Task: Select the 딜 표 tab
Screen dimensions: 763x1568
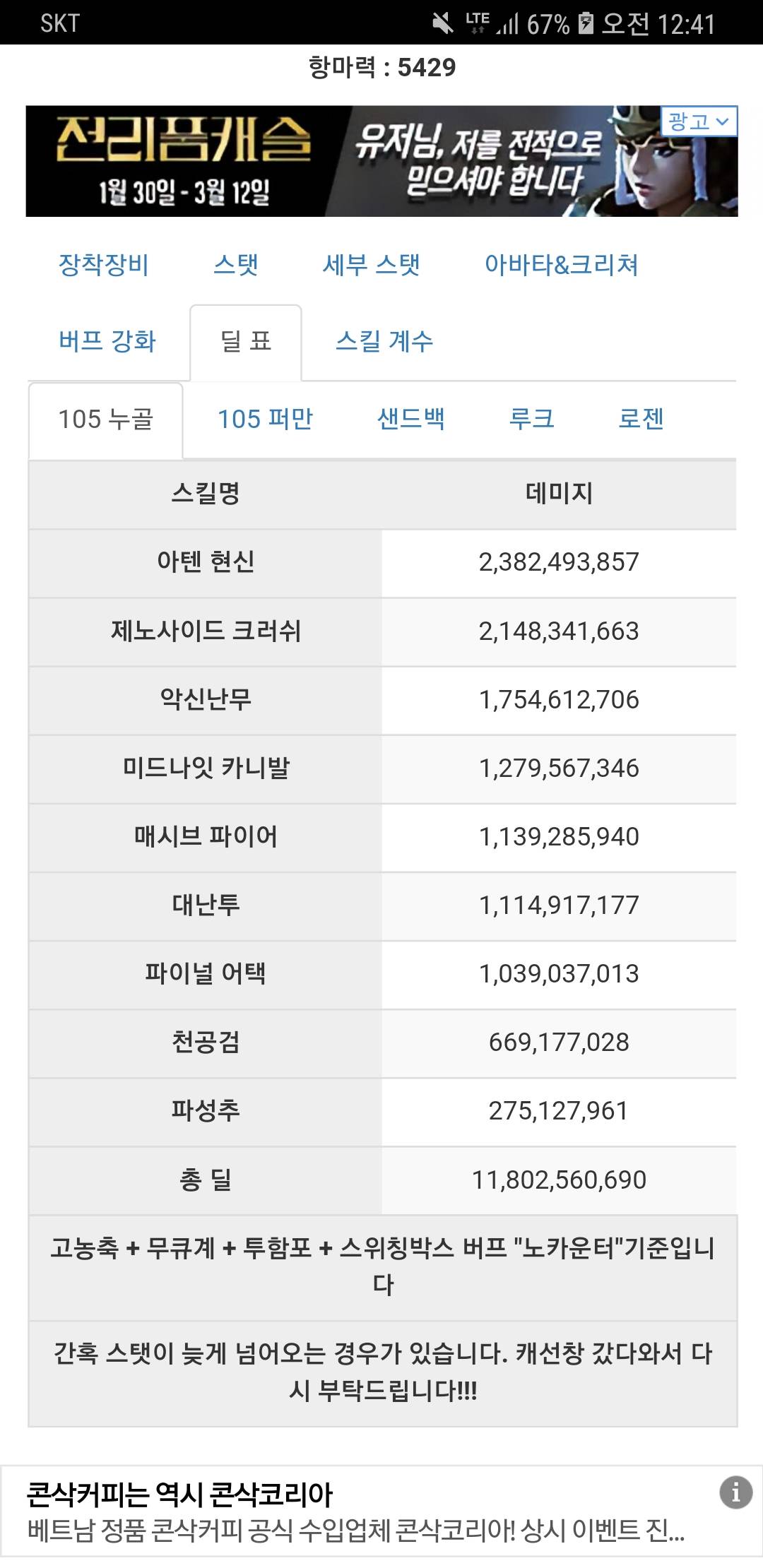Action: pyautogui.click(x=246, y=342)
